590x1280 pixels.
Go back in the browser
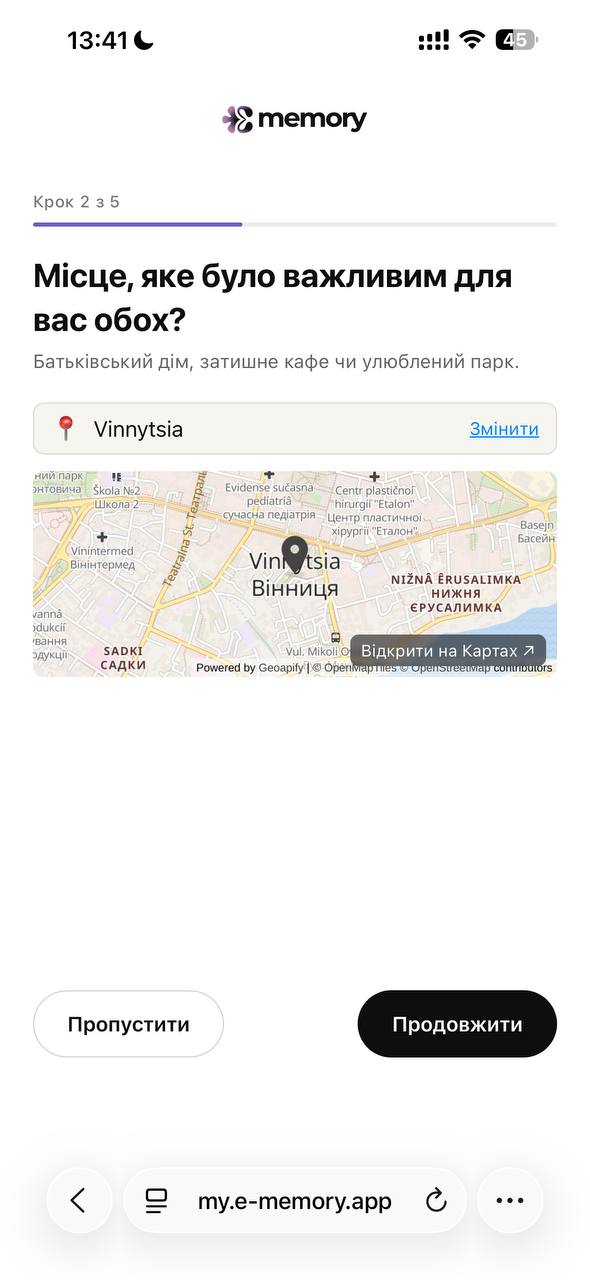79,1201
